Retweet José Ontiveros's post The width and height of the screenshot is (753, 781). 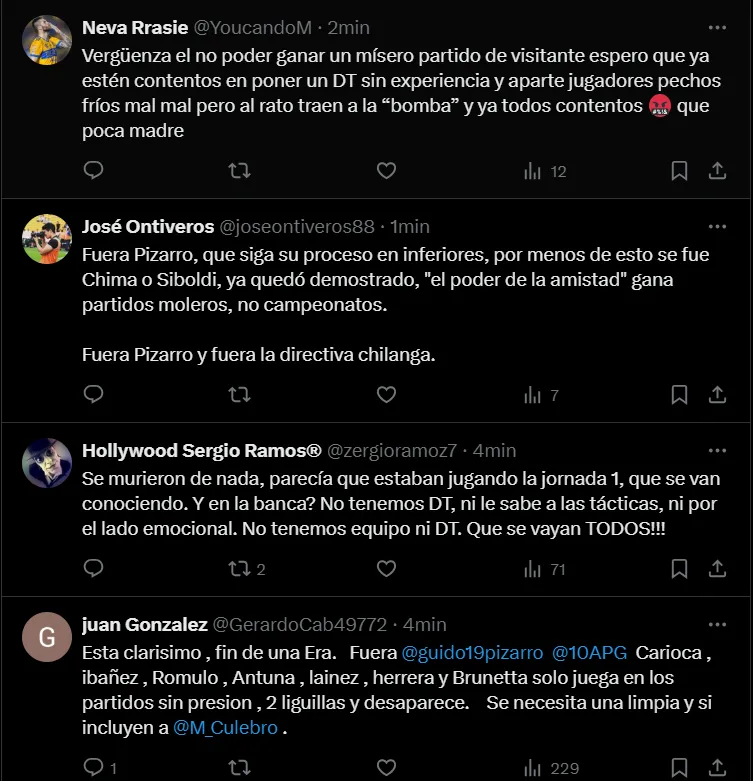pyautogui.click(x=239, y=395)
